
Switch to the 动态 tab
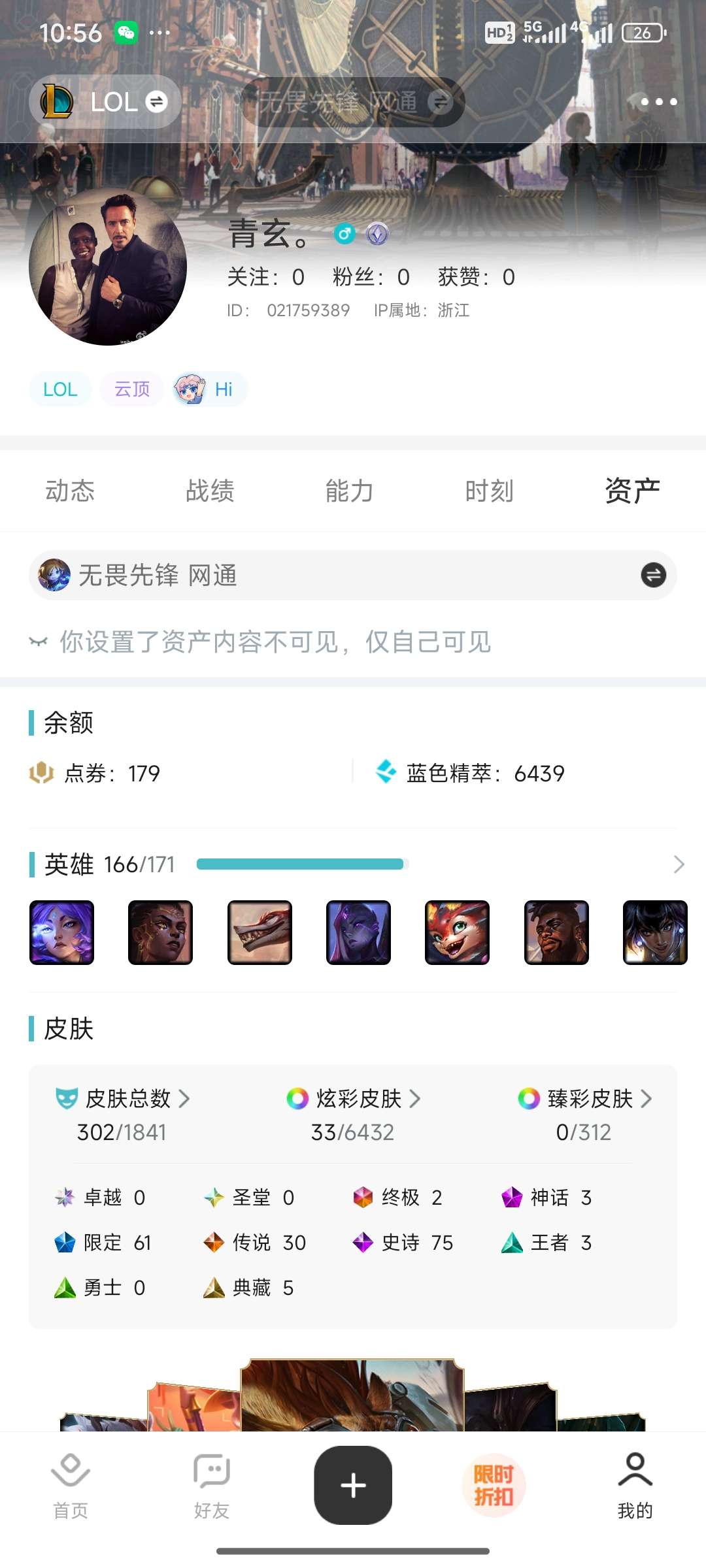(x=70, y=491)
